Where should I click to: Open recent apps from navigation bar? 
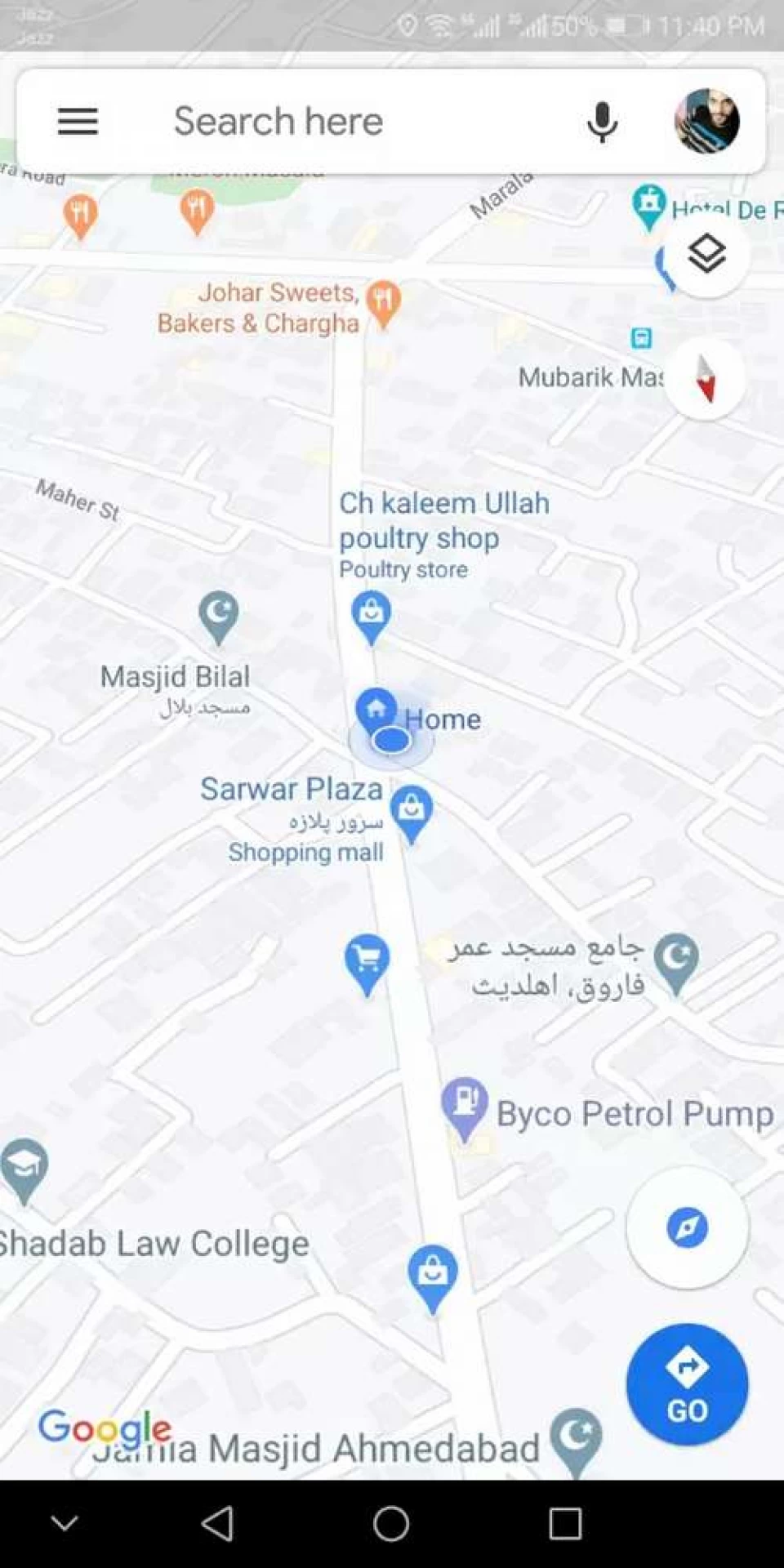(x=565, y=1524)
